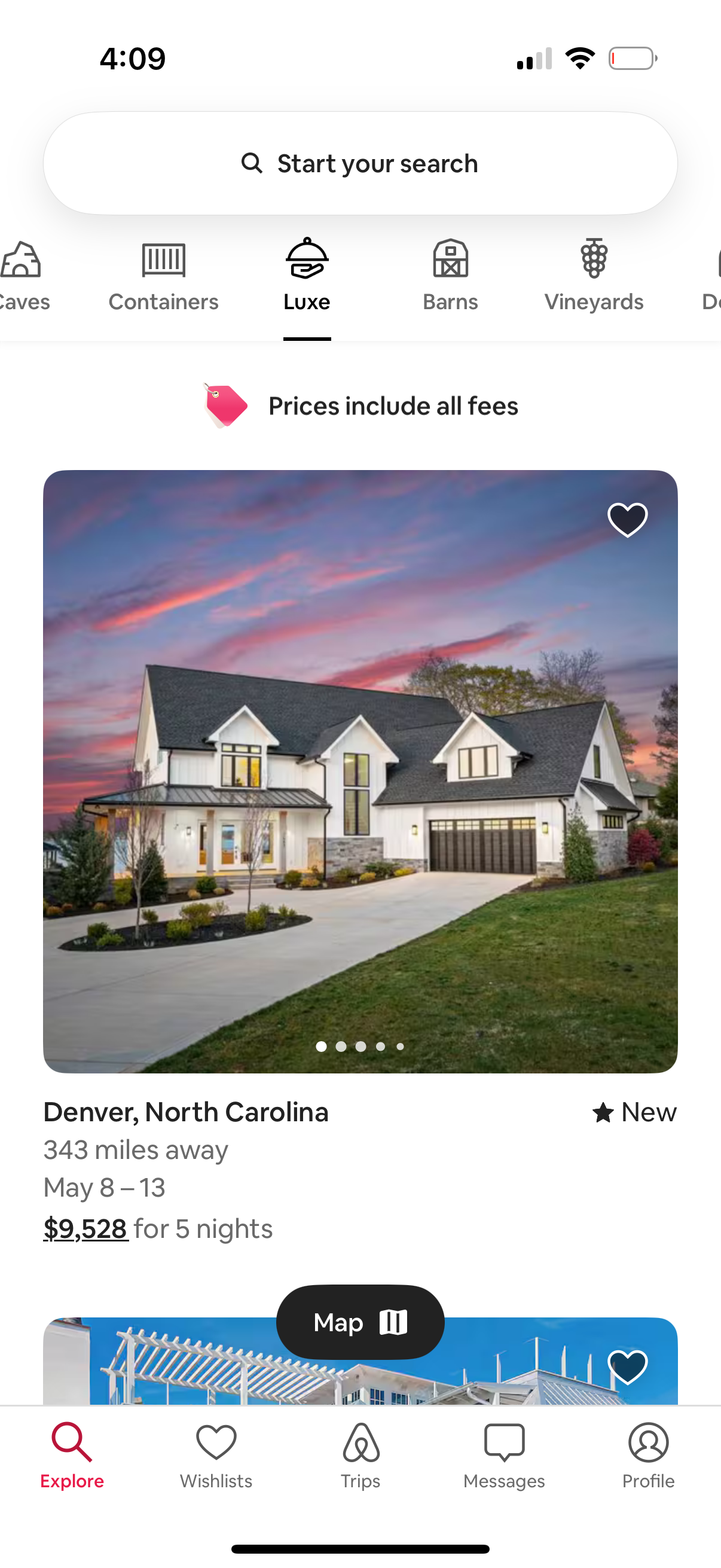Select the Containers category icon

point(163,261)
